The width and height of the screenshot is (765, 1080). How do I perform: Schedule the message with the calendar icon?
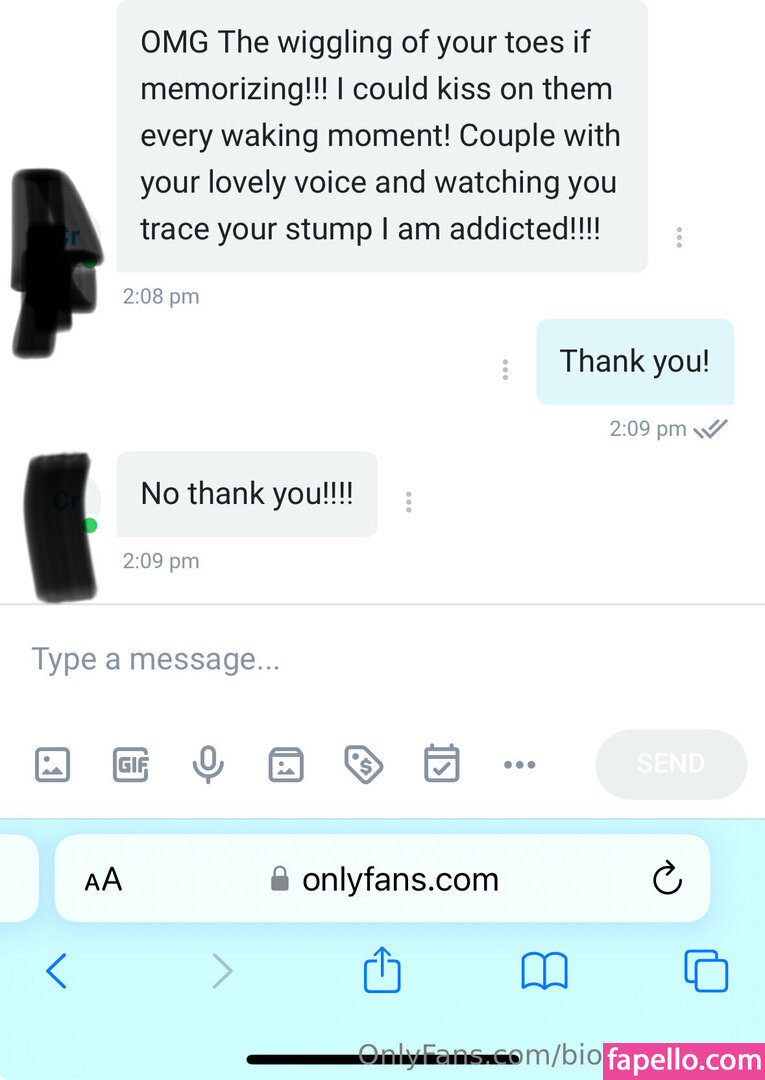[441, 764]
